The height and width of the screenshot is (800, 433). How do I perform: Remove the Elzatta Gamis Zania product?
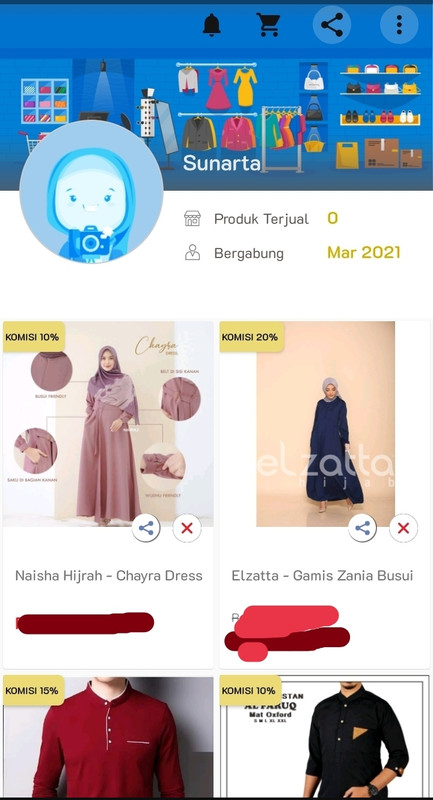tap(403, 528)
